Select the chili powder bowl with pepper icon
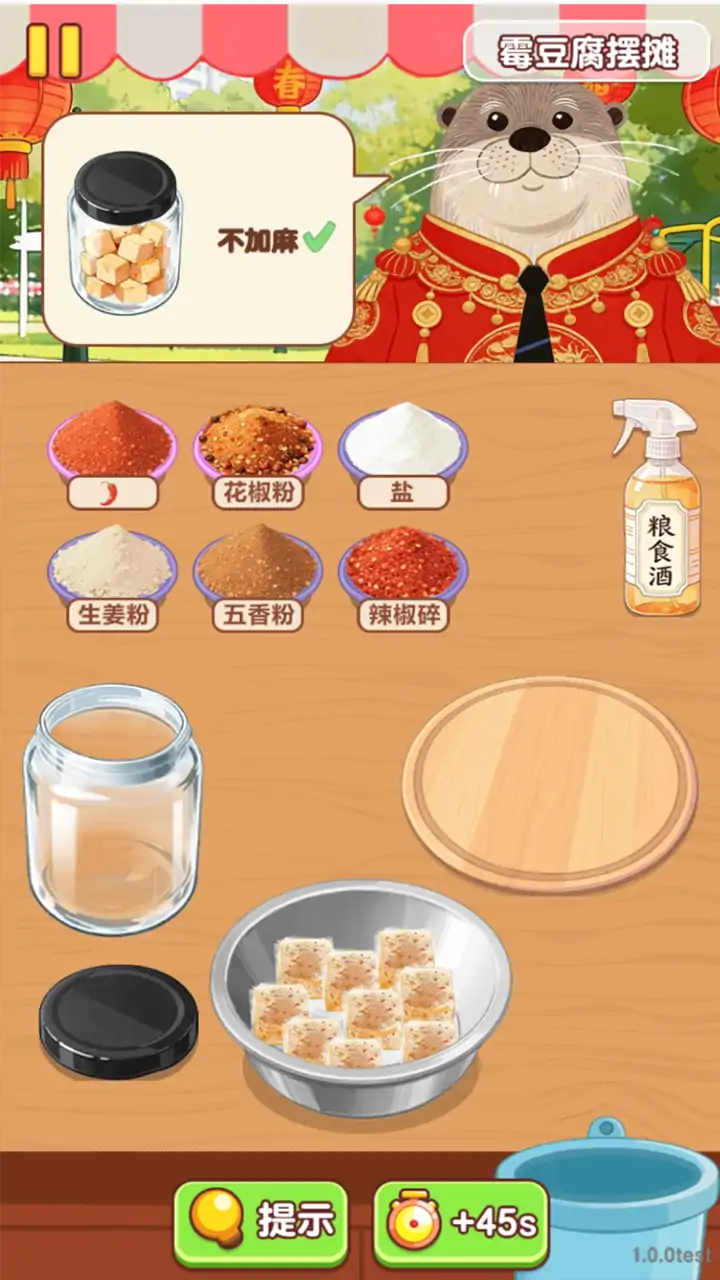Image resolution: width=720 pixels, height=1280 pixels. 112,444
